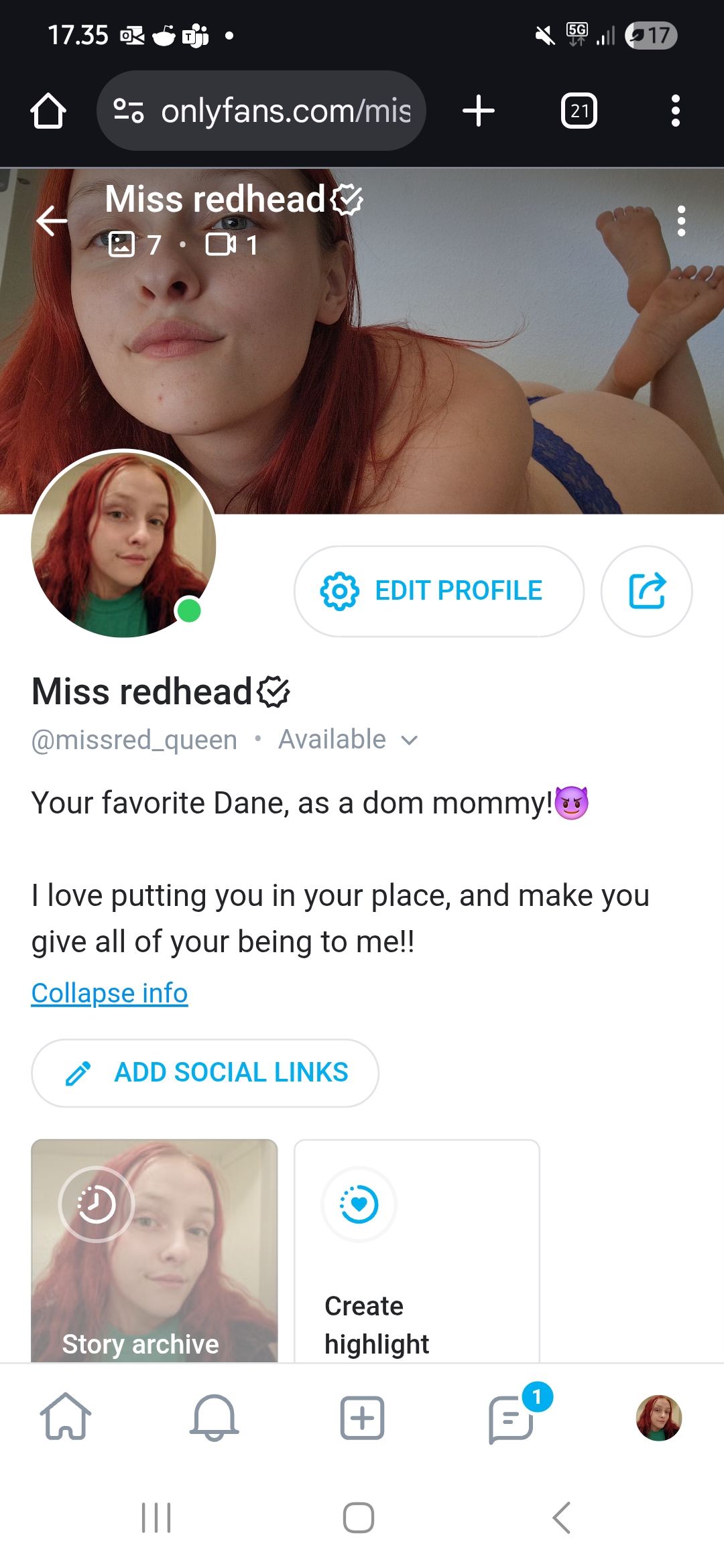Share the profile via share icon
Screen dimensions: 724x1568
pyautogui.click(x=647, y=591)
